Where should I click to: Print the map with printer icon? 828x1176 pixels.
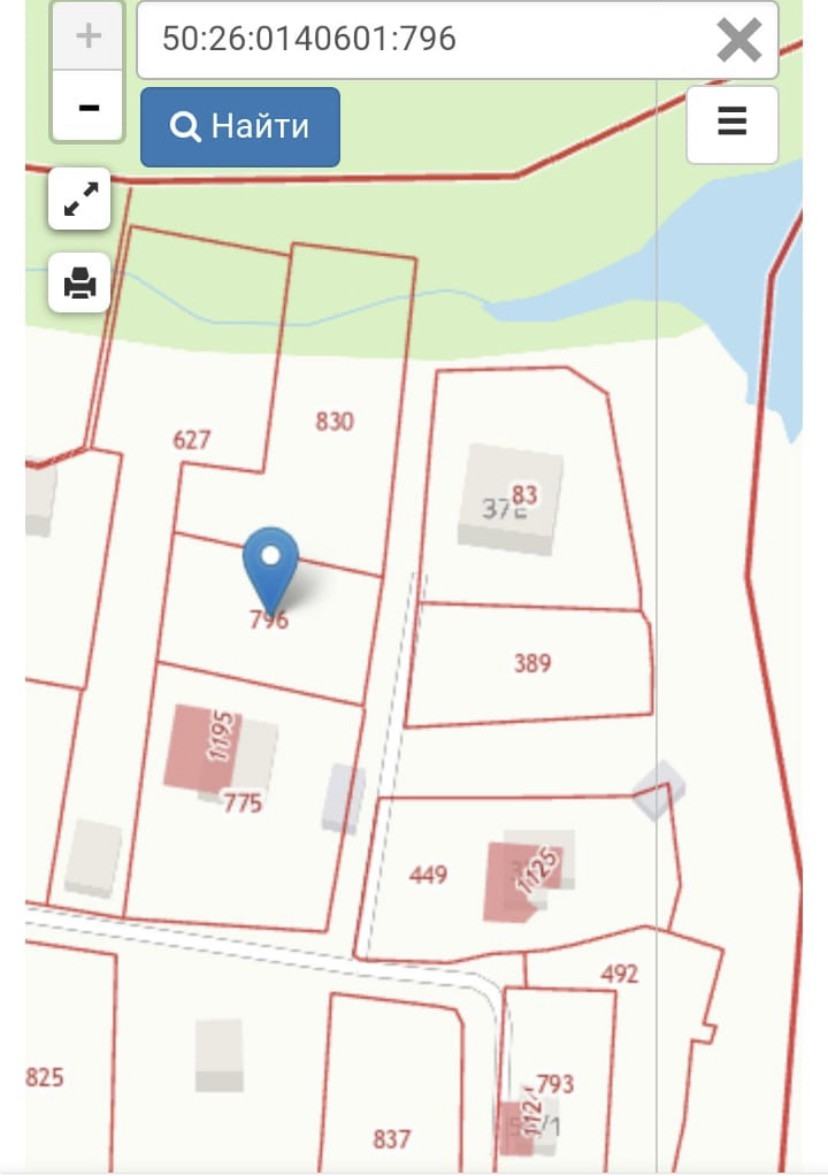tap(80, 283)
